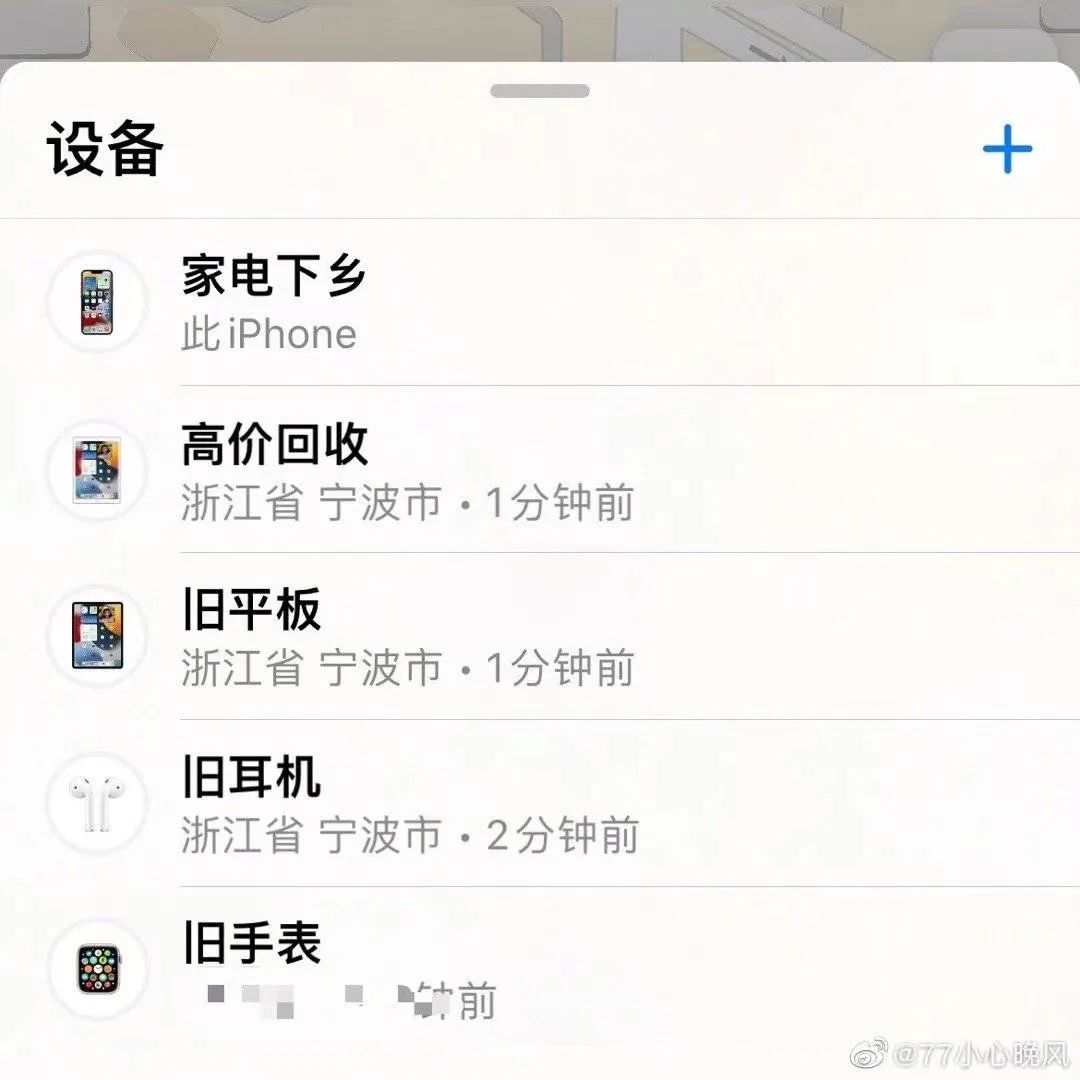Open the 高价回收 device row
Screen dimensions: 1080x1080
coord(400,470)
